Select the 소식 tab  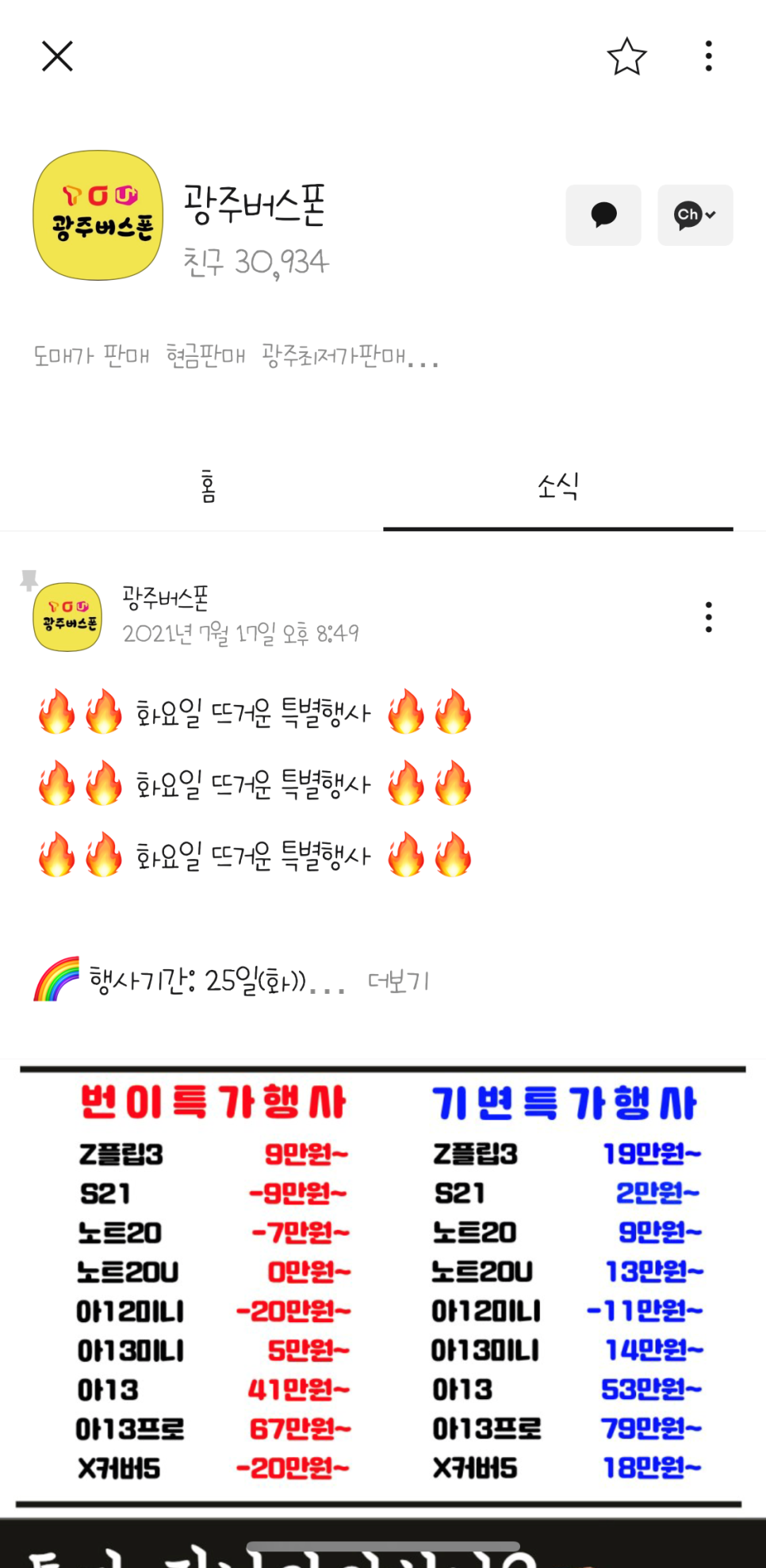pos(557,486)
